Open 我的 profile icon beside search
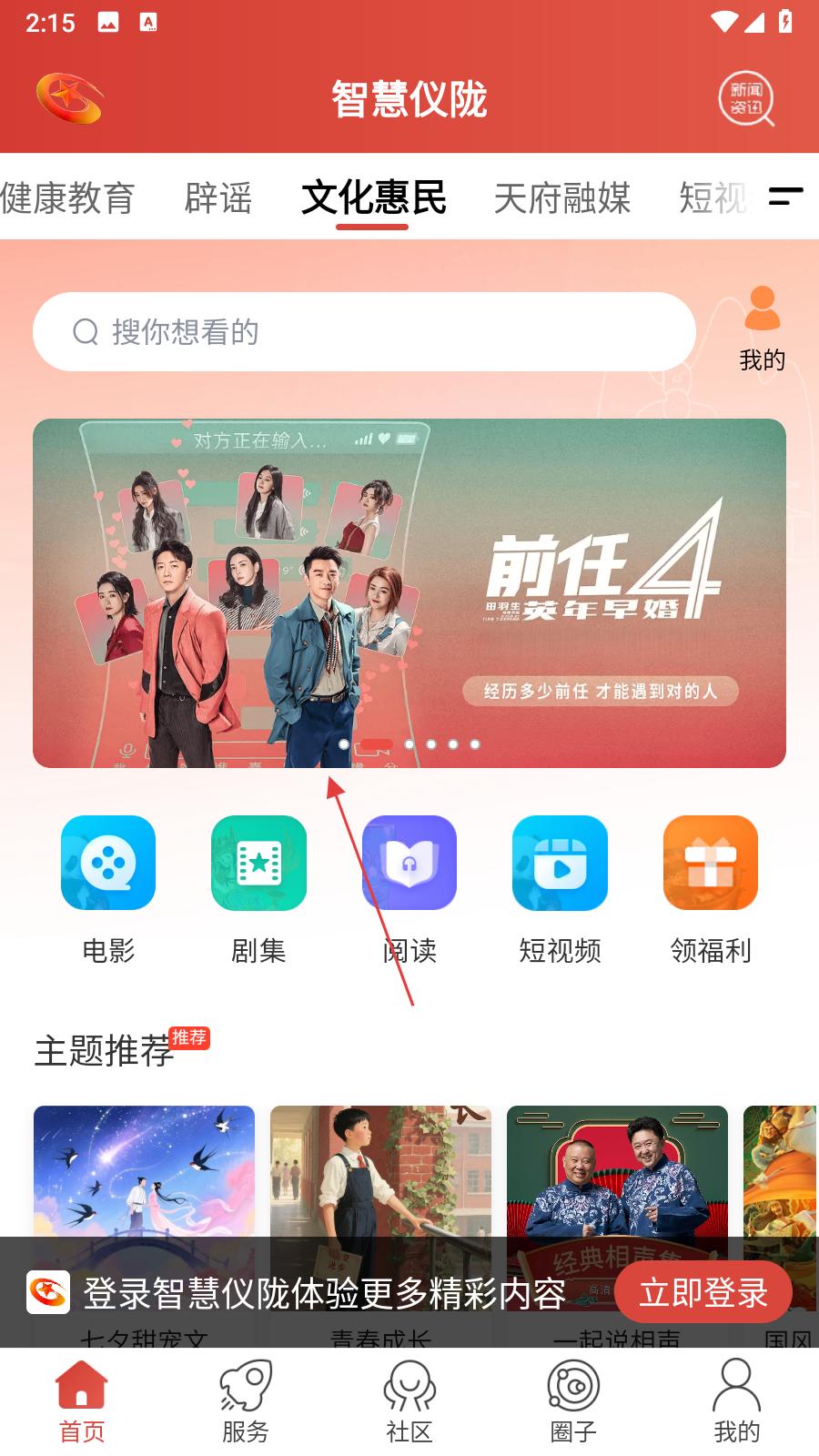 [x=762, y=329]
